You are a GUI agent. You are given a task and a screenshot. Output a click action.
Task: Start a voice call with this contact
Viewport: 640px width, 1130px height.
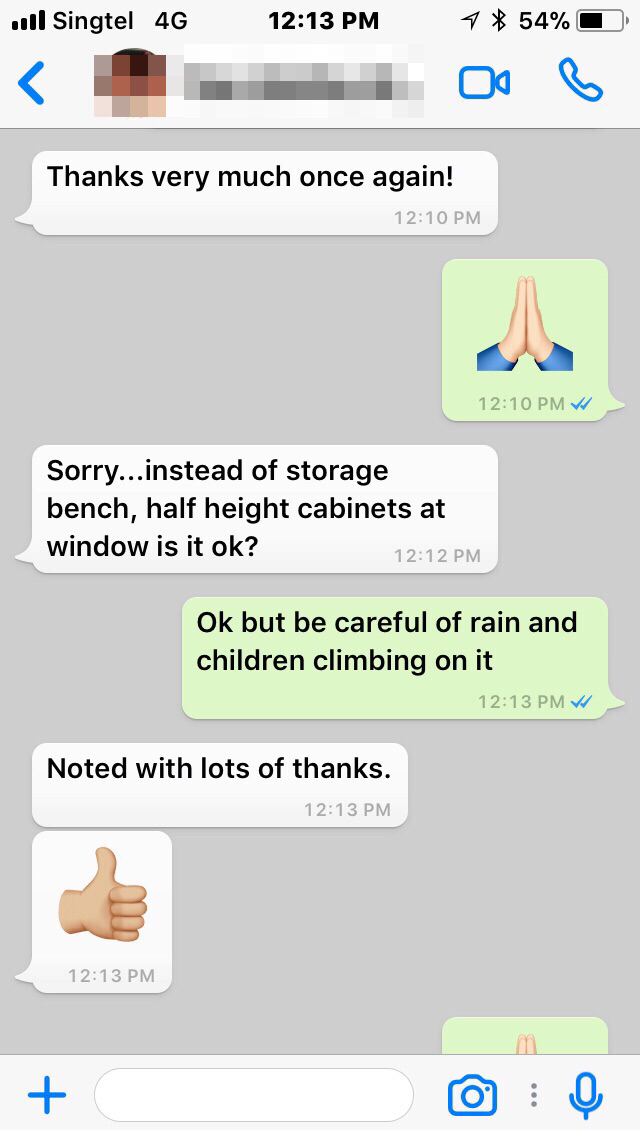[581, 81]
